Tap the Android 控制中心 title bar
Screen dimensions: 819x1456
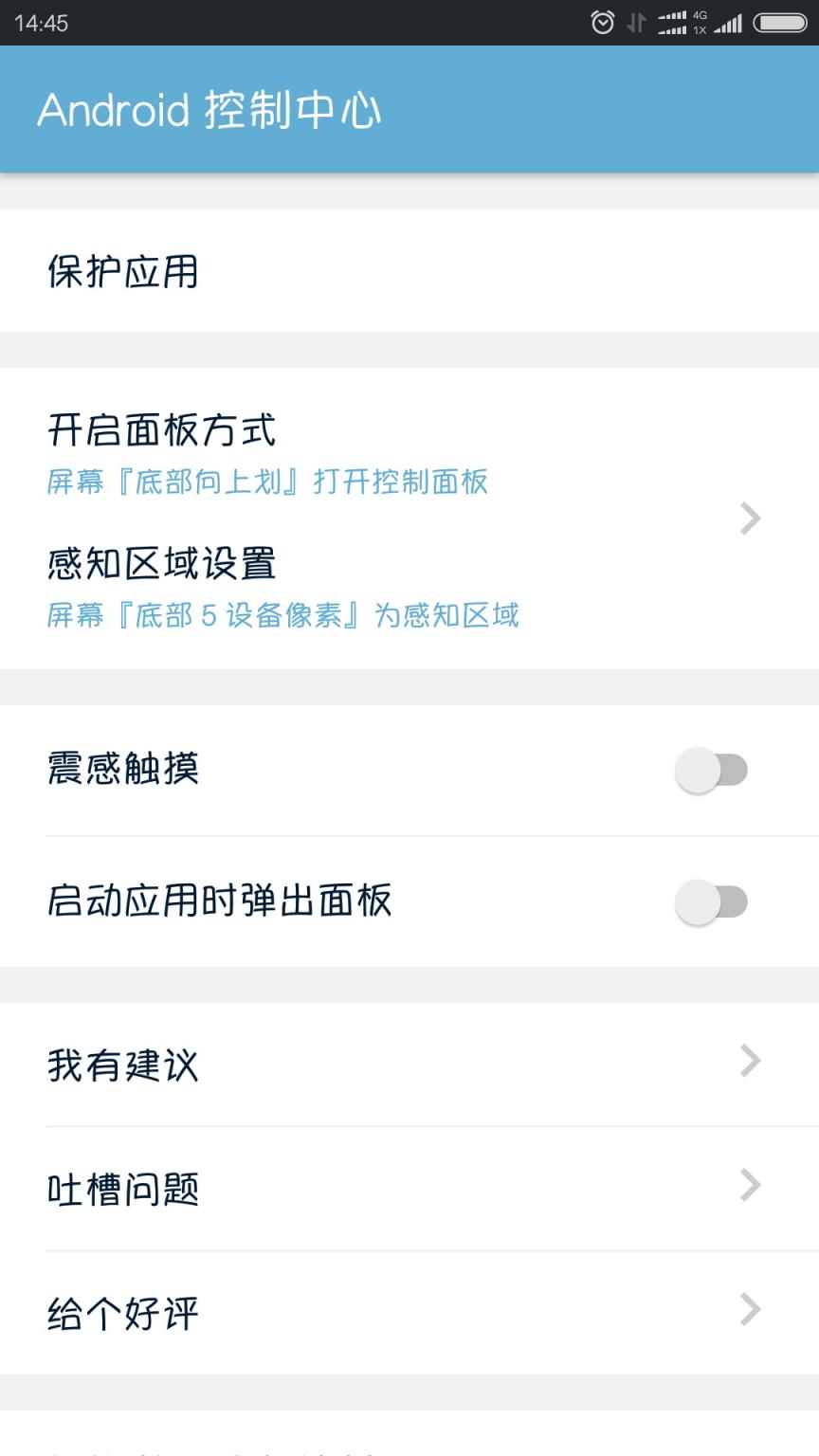click(210, 109)
